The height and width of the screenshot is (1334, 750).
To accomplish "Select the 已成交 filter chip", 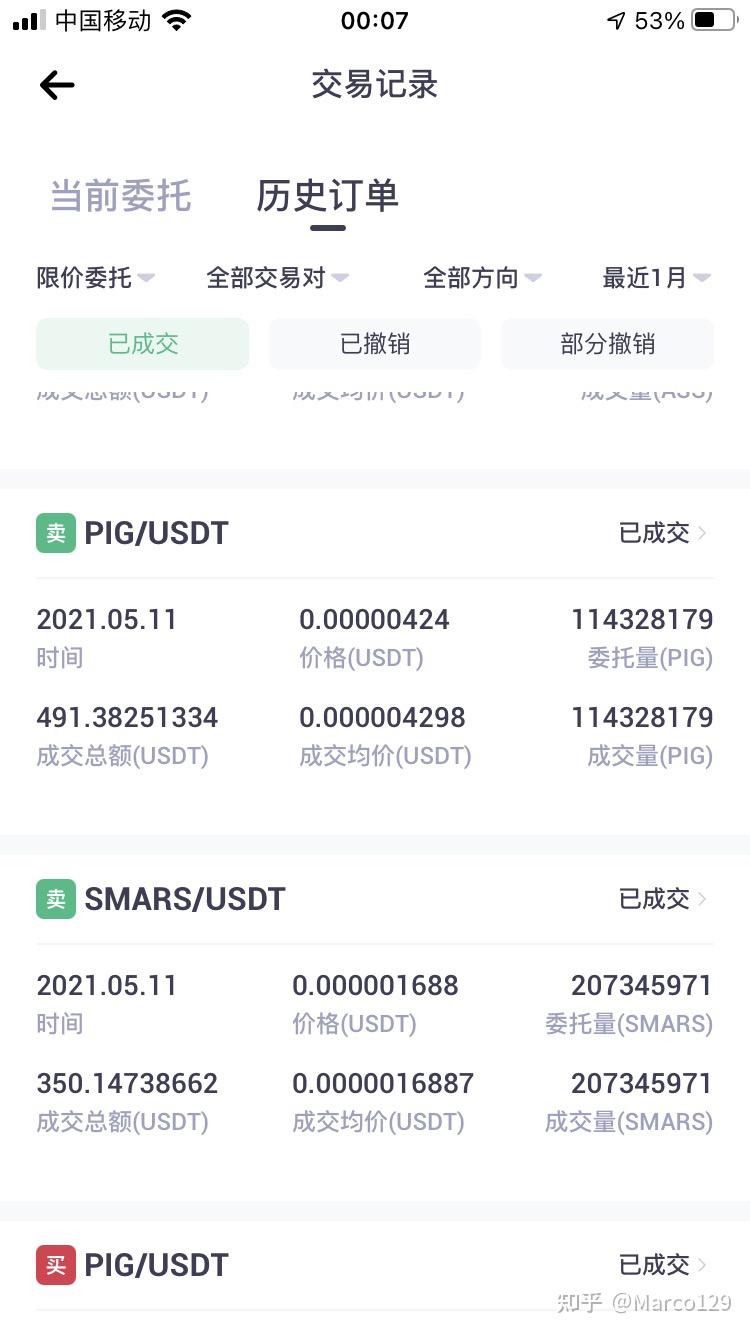I will (x=142, y=344).
